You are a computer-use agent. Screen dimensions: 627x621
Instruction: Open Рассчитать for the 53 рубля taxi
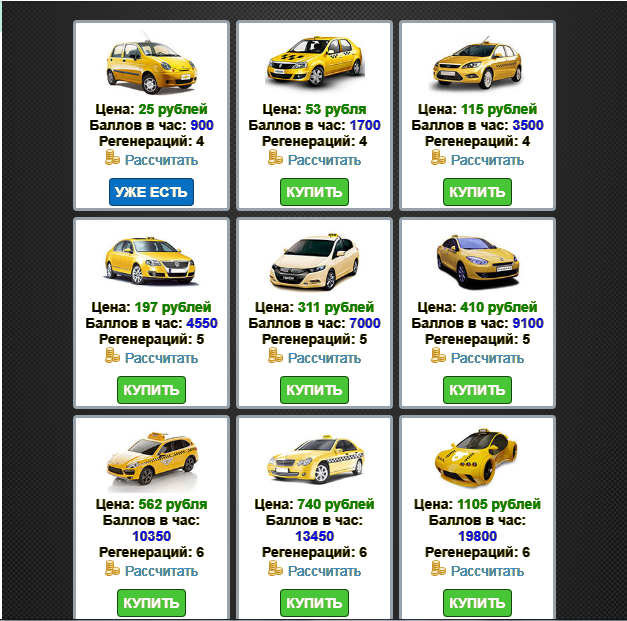[x=324, y=160]
